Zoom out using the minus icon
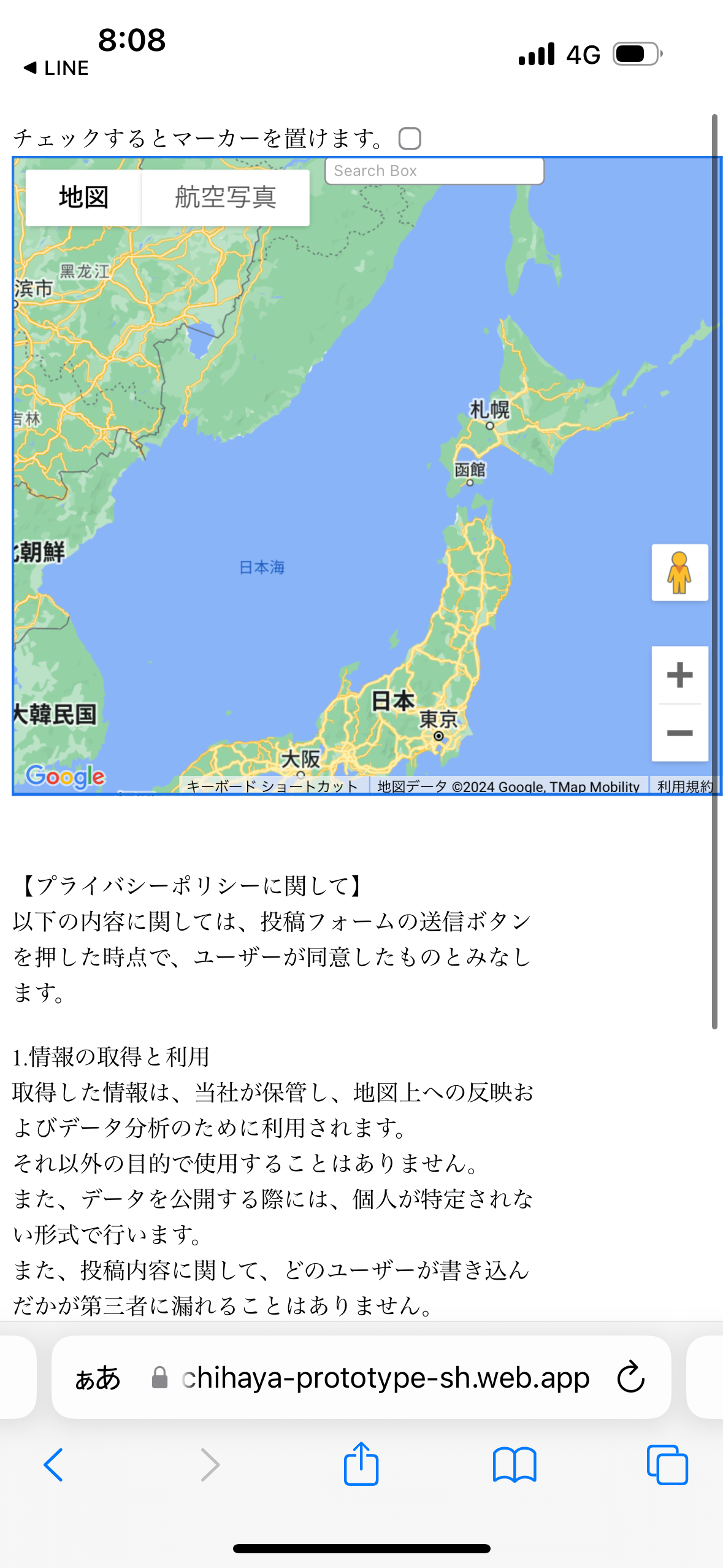Image resolution: width=723 pixels, height=1568 pixels. pyautogui.click(x=679, y=733)
